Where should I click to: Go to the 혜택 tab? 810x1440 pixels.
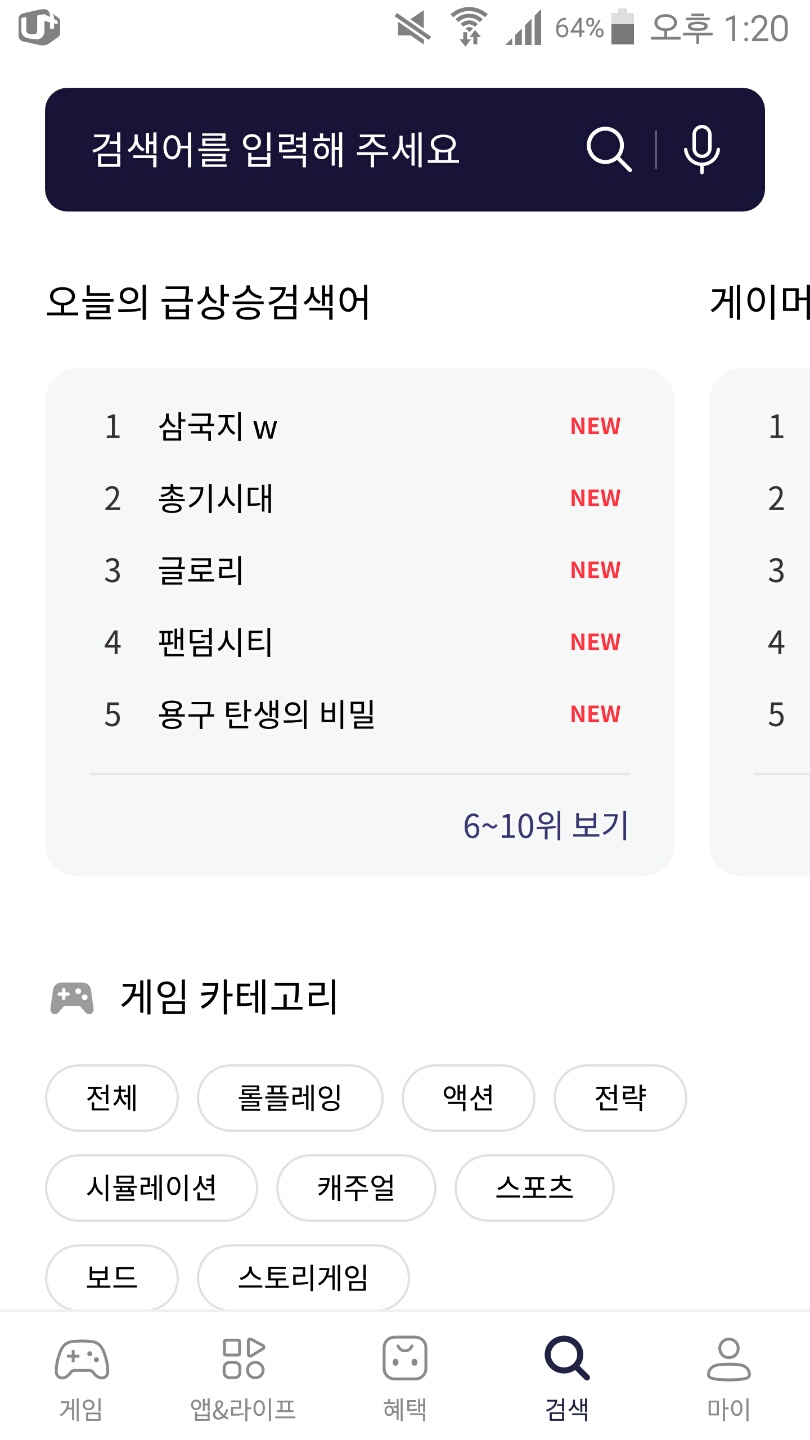click(x=405, y=1378)
